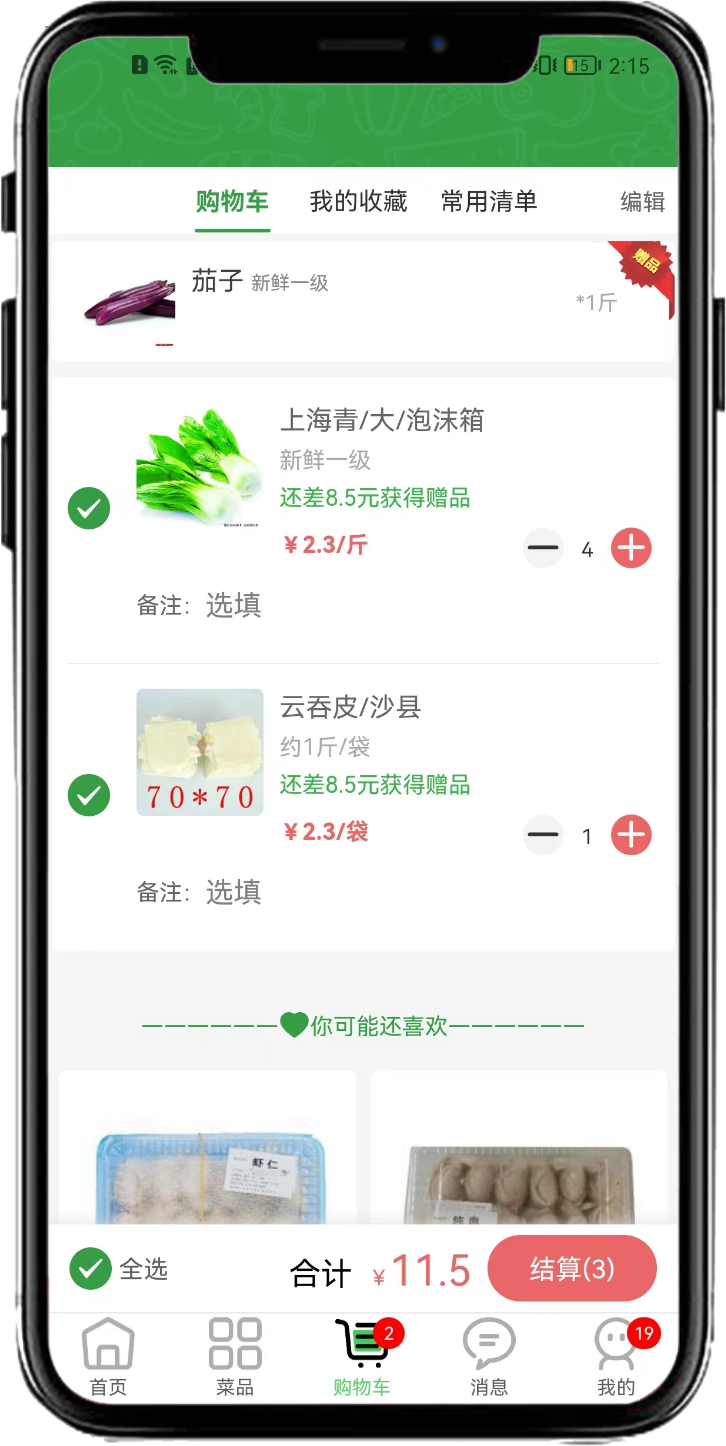Viewport: 726px width, 1446px height.
Task: Decrease quantity of 云吞皮/沙县
Action: (x=543, y=835)
